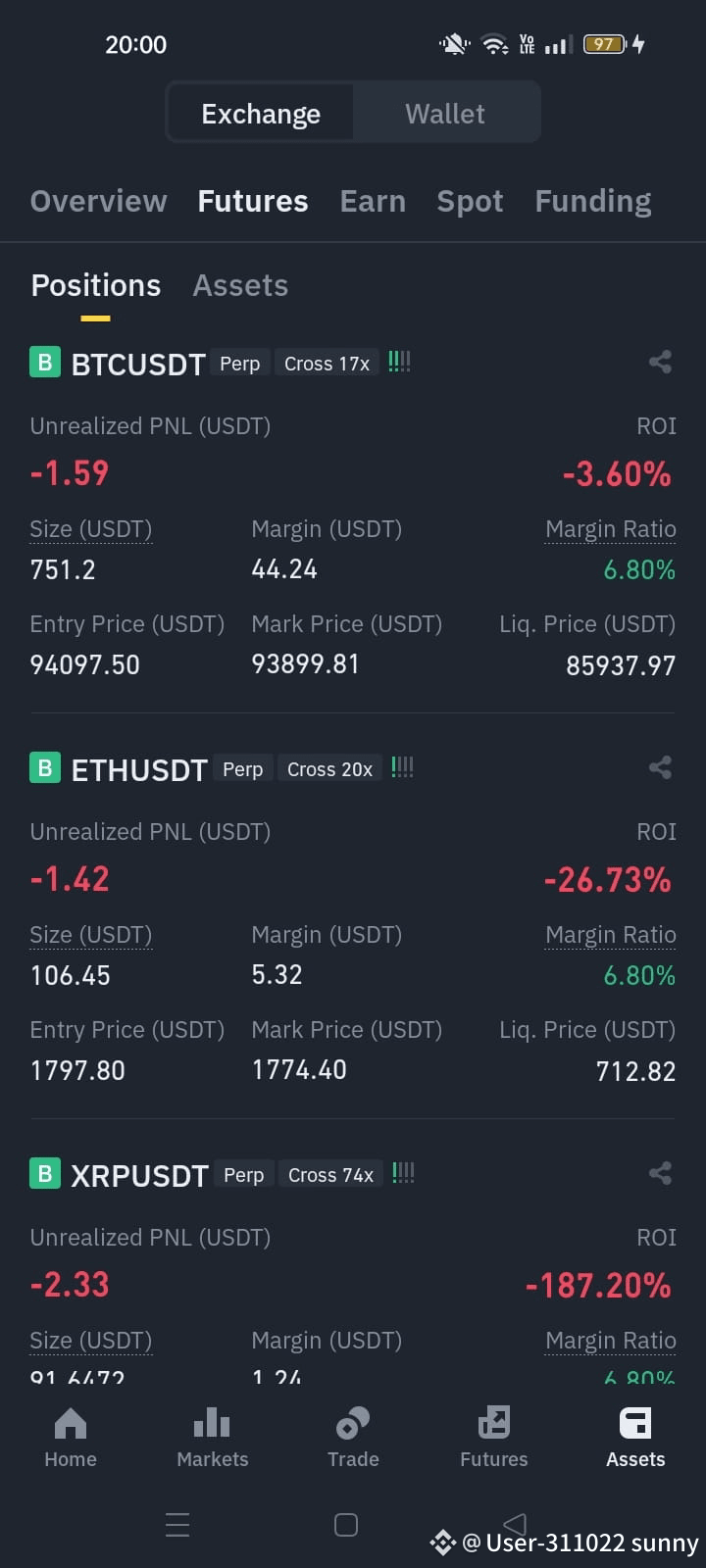Switch to the Earn tab
Image resolution: width=706 pixels, height=1568 pixels.
pyautogui.click(x=373, y=201)
